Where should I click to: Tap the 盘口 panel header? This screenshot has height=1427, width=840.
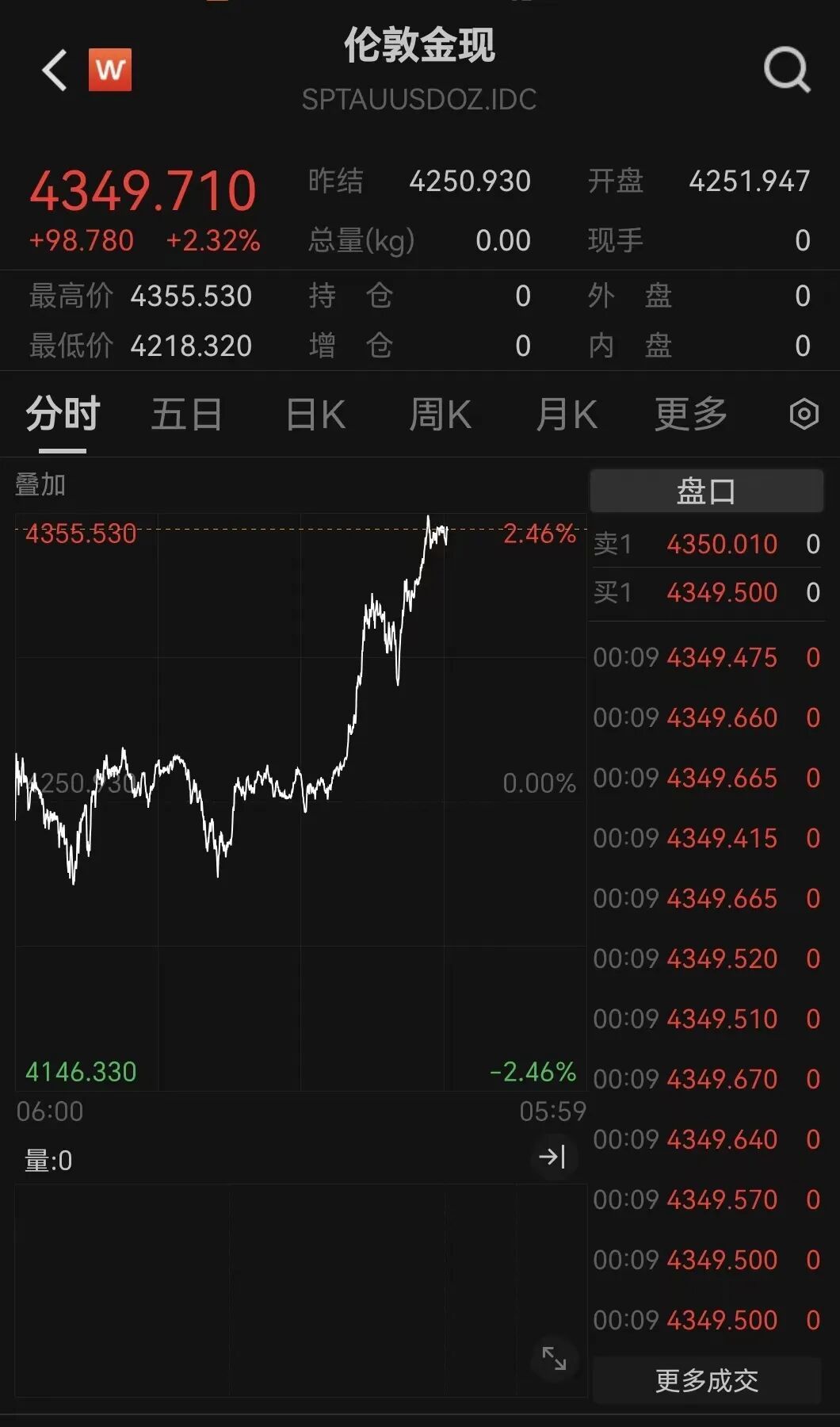click(x=706, y=491)
